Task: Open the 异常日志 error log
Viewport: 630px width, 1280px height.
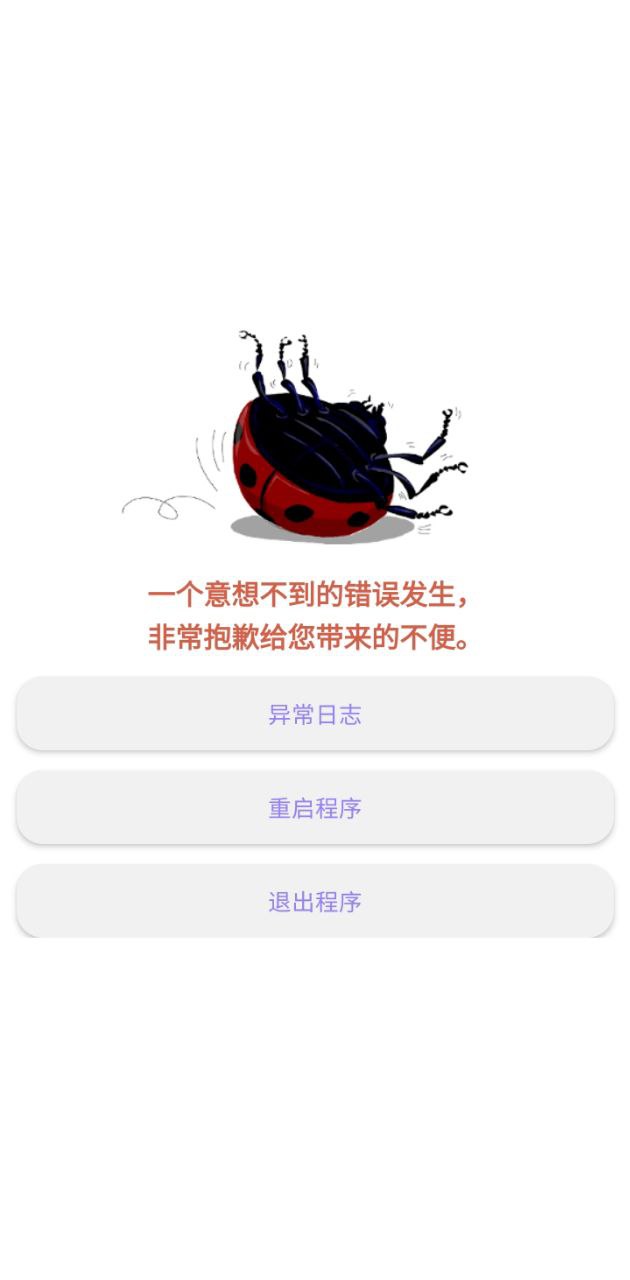Action: pyautogui.click(x=315, y=714)
